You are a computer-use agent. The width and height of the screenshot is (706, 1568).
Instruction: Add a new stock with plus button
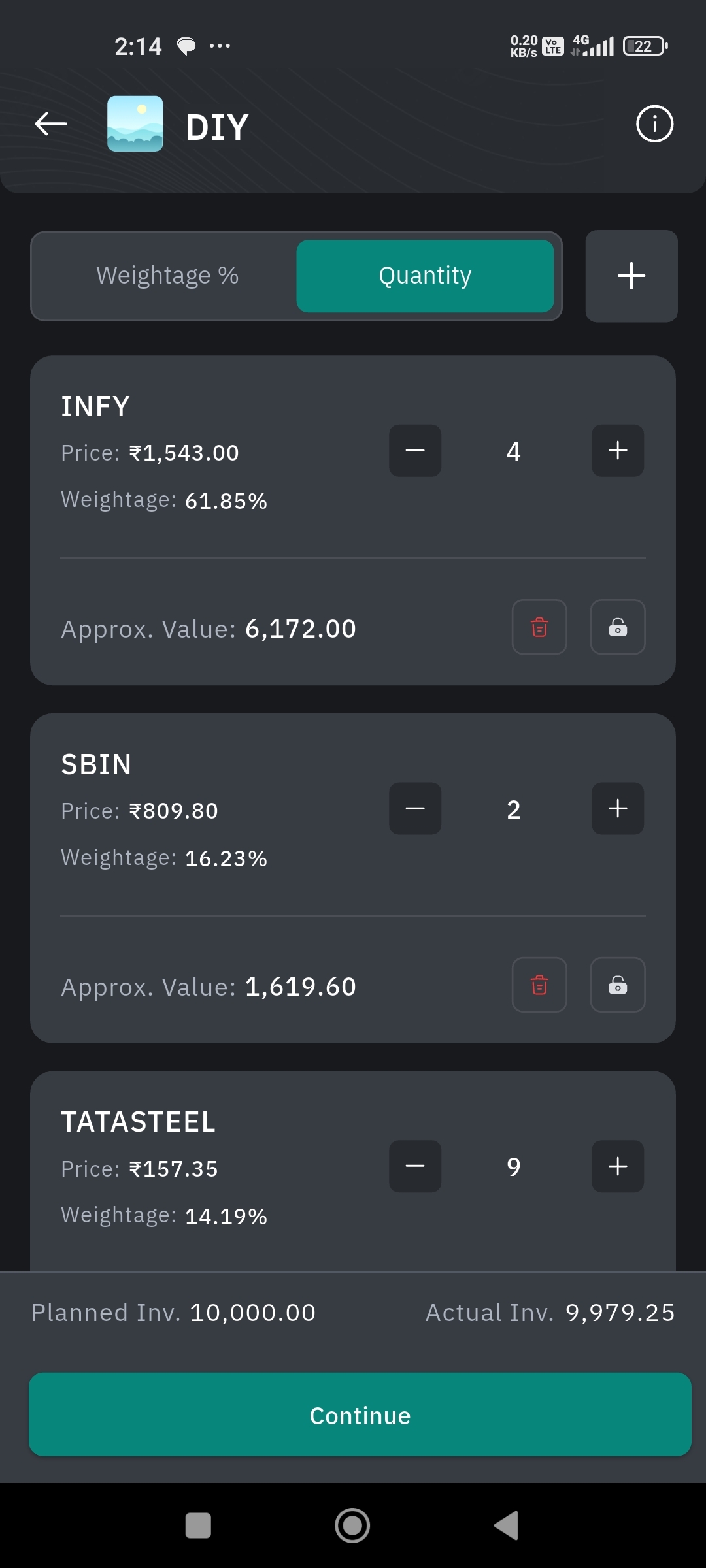pyautogui.click(x=631, y=276)
